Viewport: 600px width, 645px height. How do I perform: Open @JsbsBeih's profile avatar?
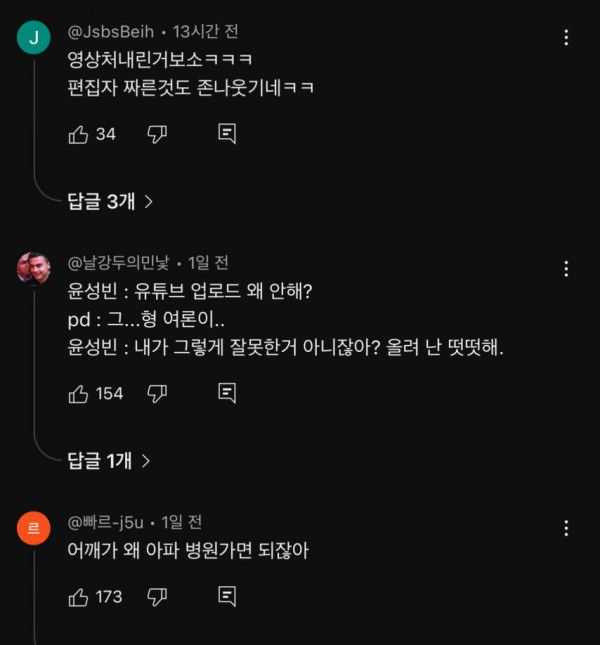(x=34, y=39)
